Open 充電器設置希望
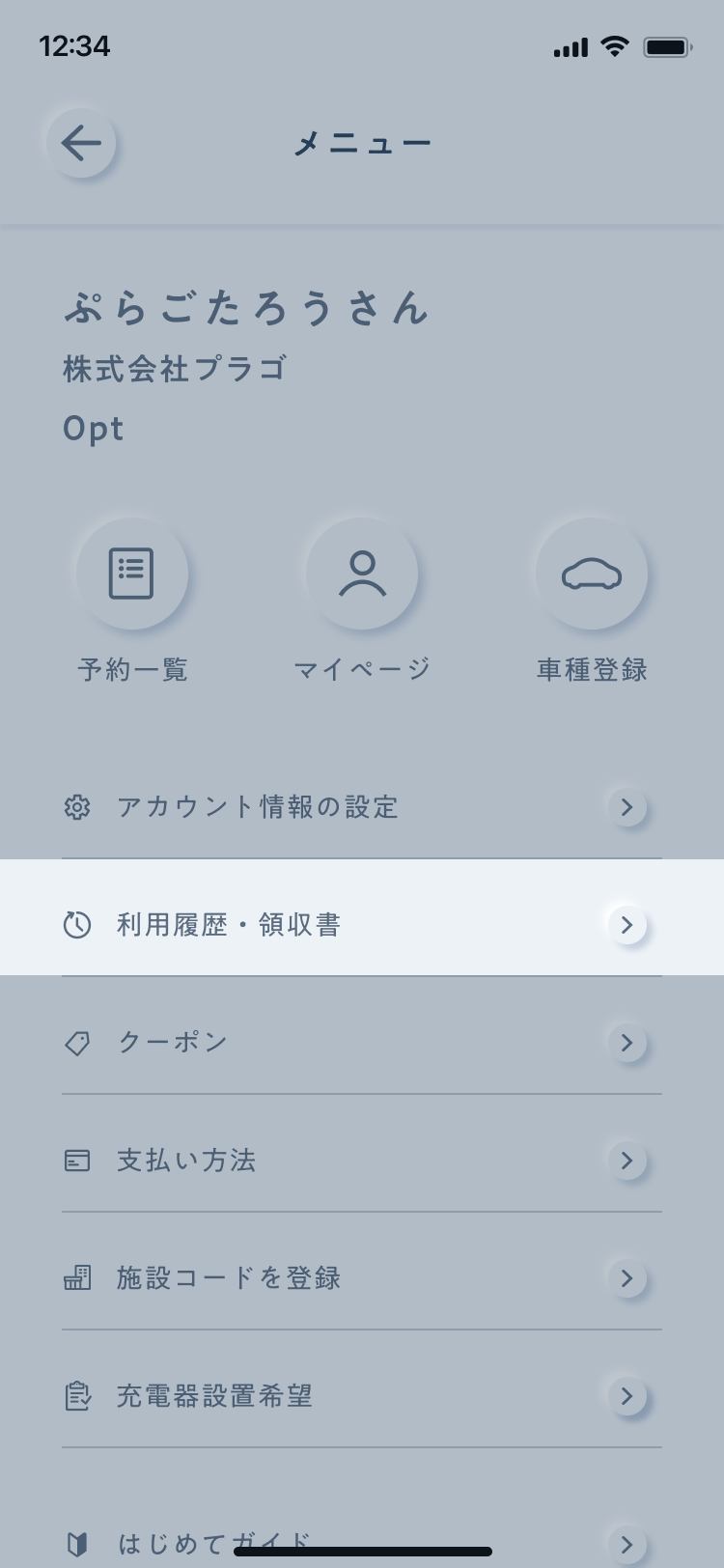The height and width of the screenshot is (1568, 724). pyautogui.click(x=362, y=1396)
